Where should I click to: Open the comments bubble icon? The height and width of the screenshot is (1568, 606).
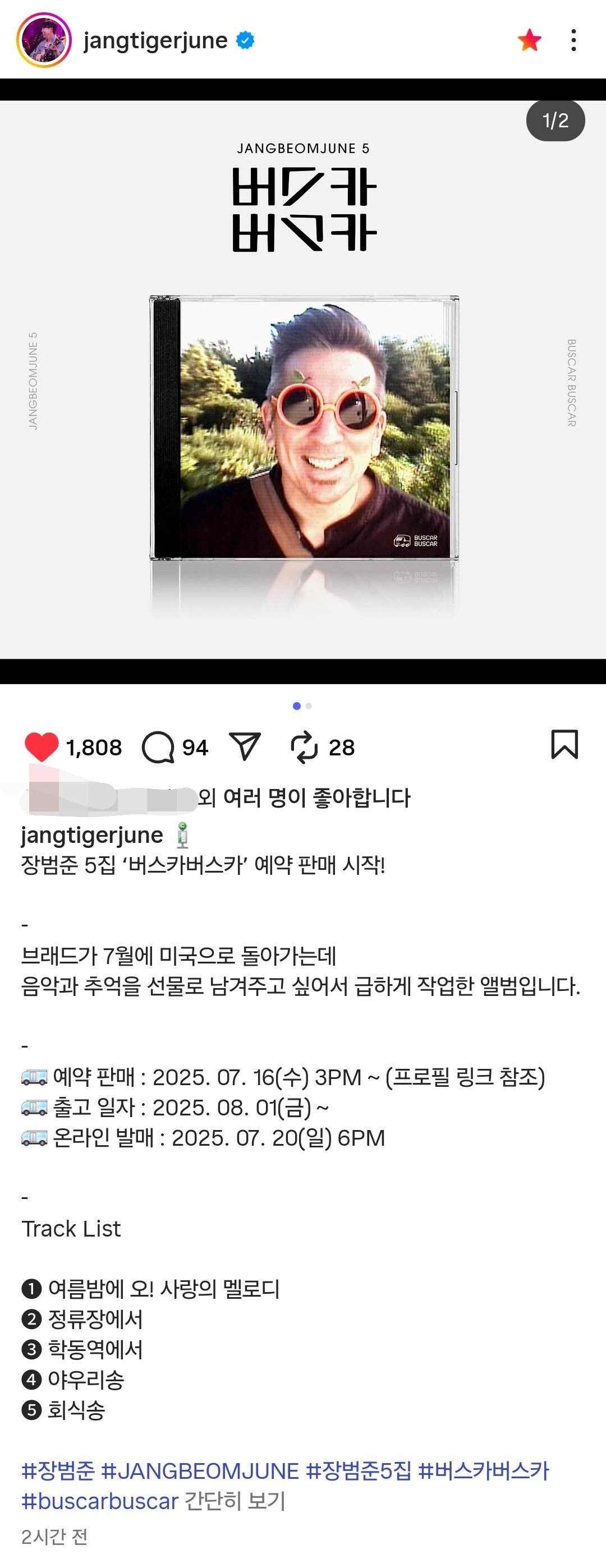coord(158,747)
